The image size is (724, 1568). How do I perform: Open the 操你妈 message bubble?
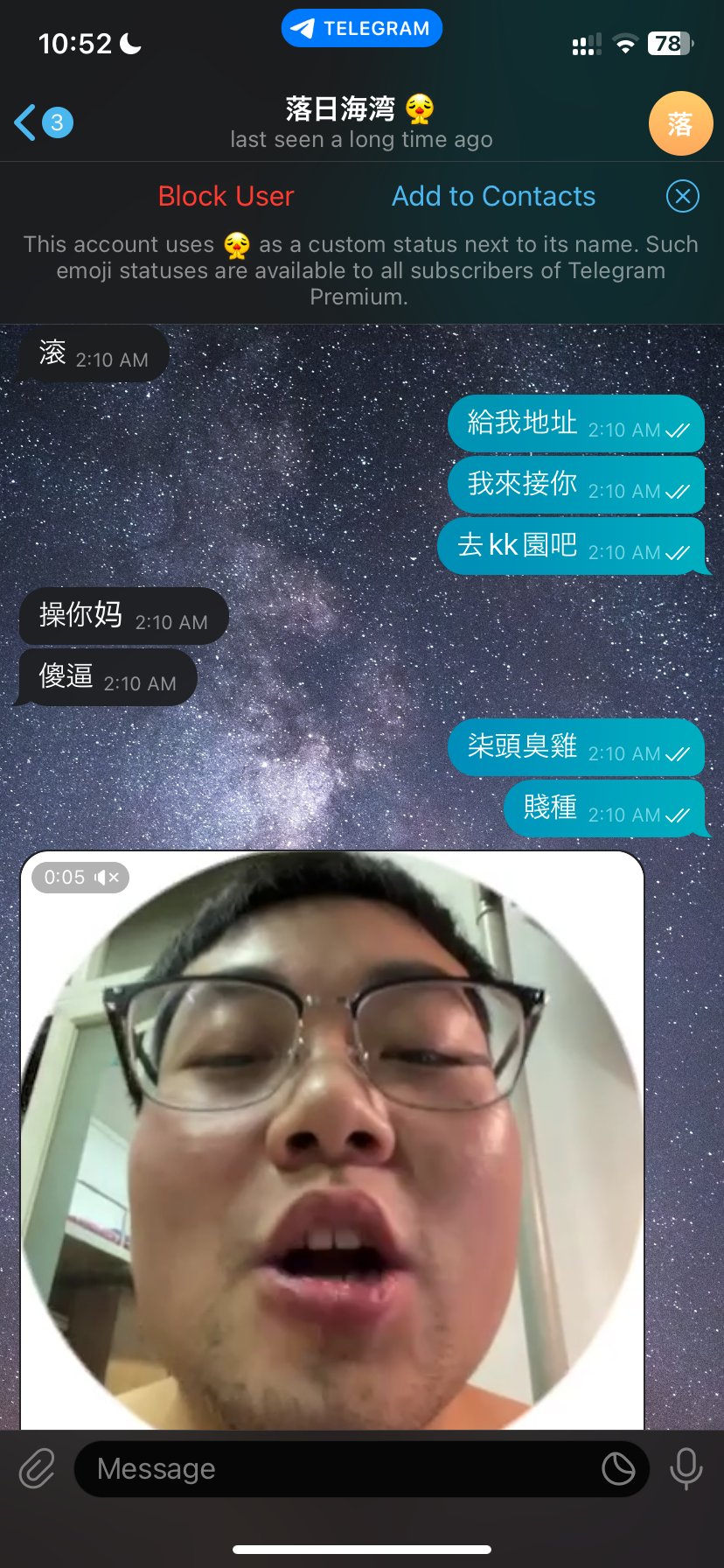pyautogui.click(x=122, y=616)
